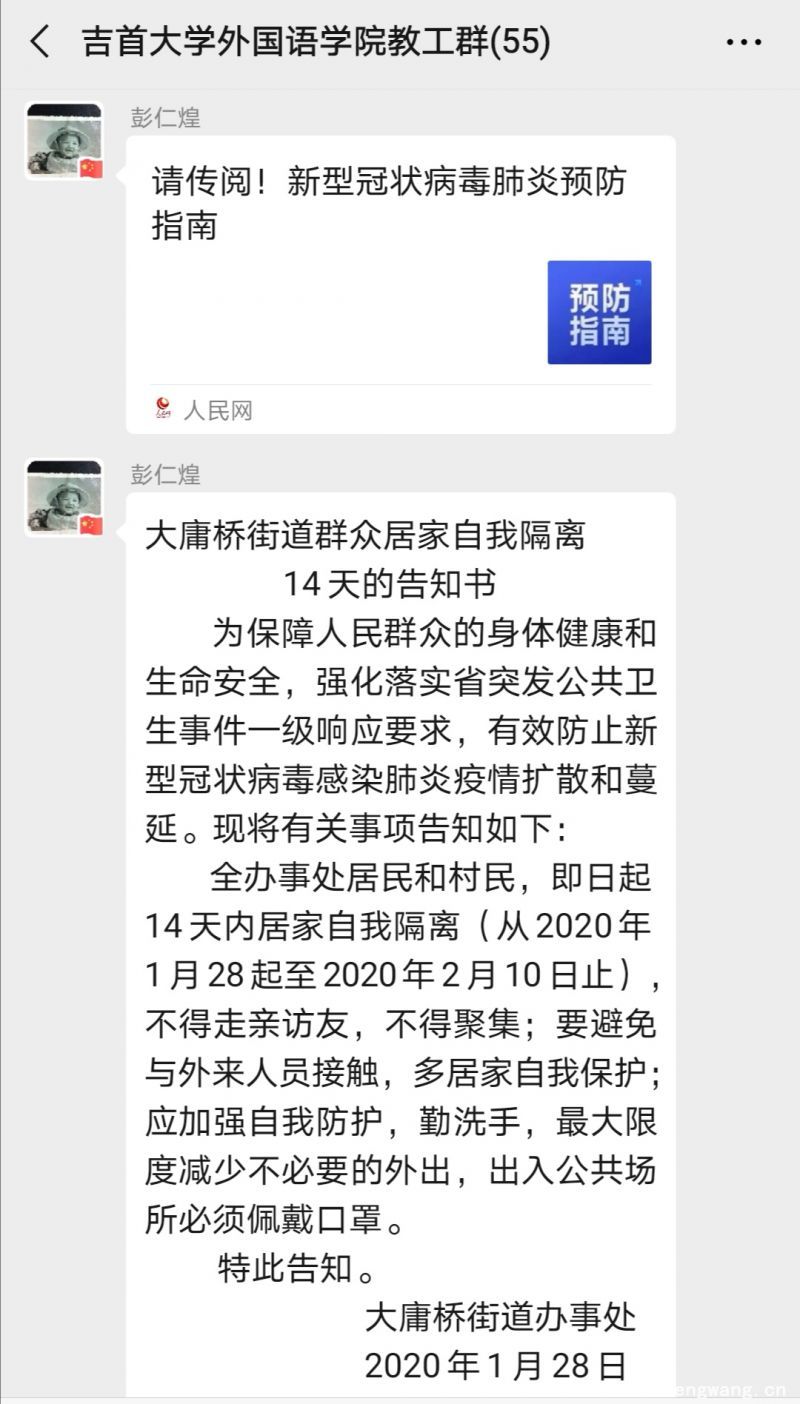Image resolution: width=800 pixels, height=1404 pixels.
Task: Open the shared 新型冠状病毒肺炎预防指南 article card
Action: tap(400, 285)
